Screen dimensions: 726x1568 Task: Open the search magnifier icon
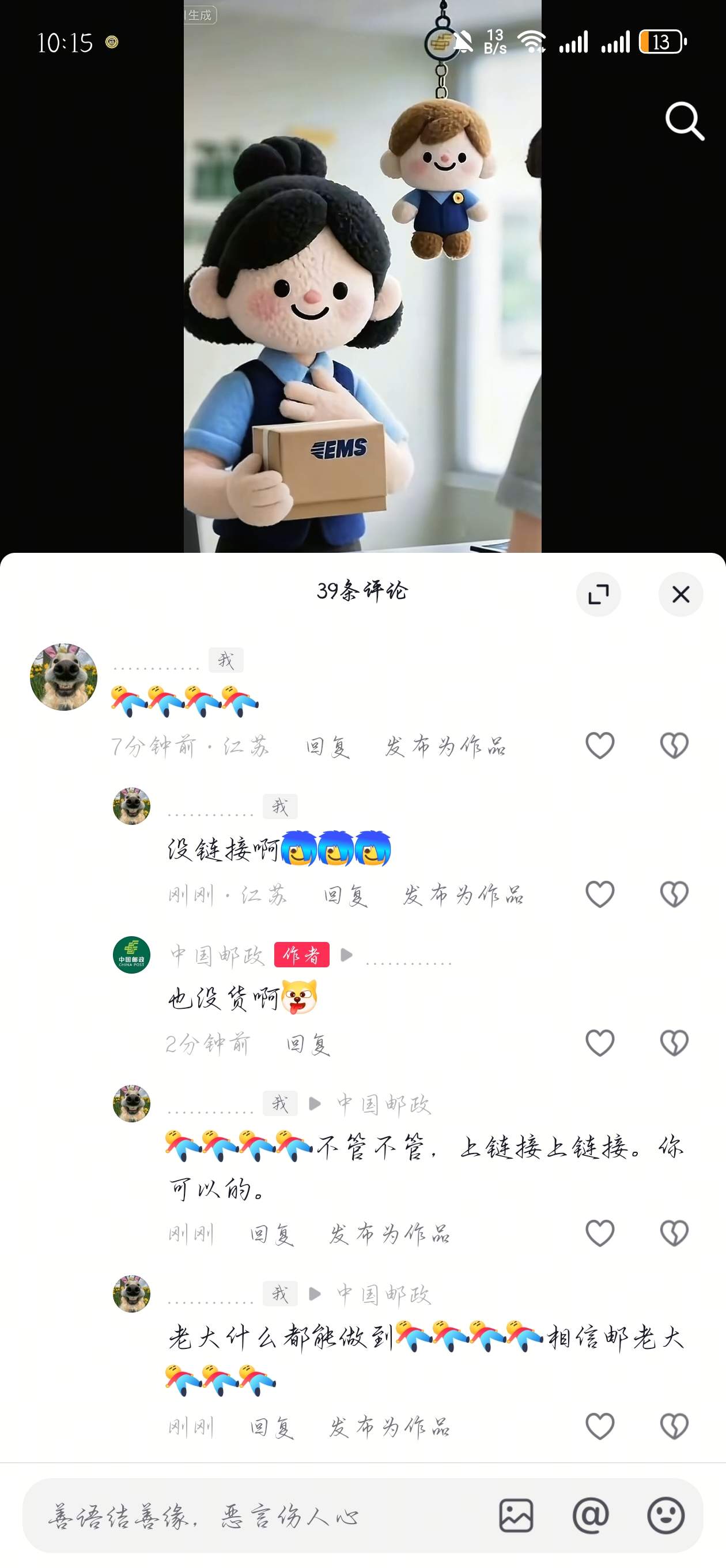pyautogui.click(x=685, y=121)
